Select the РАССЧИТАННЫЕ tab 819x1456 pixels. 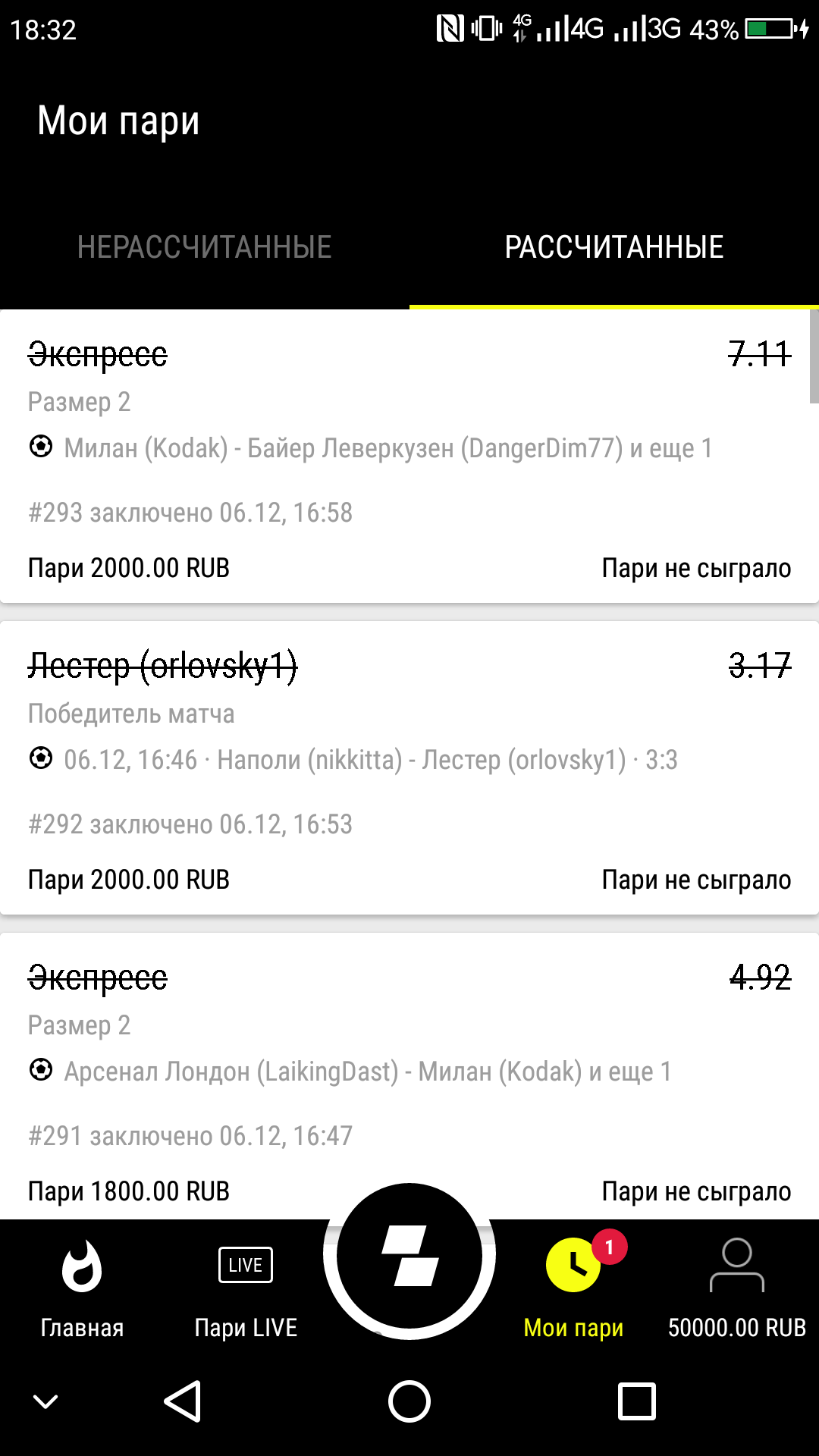click(613, 247)
